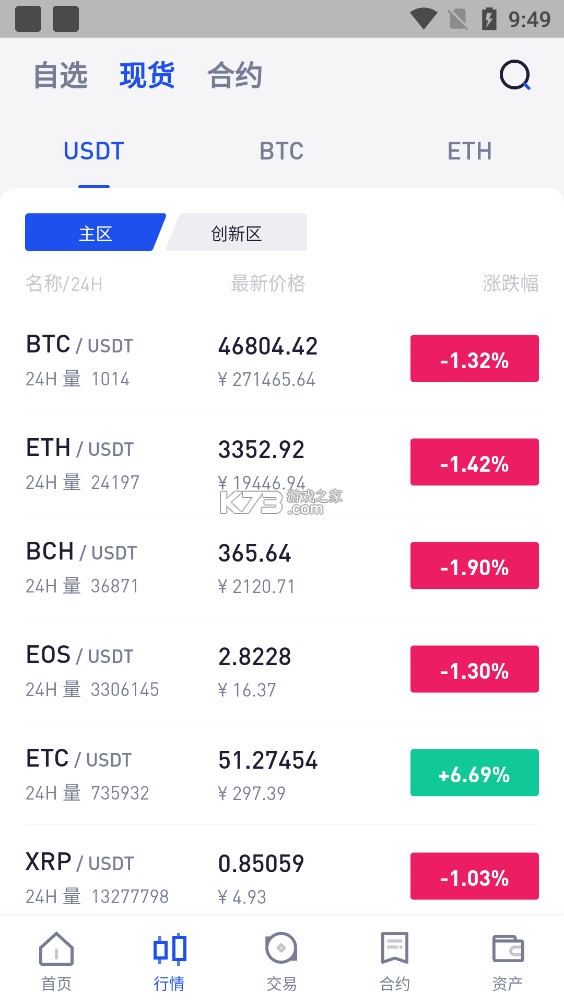Open the EOS / USDT pair

pos(282,670)
